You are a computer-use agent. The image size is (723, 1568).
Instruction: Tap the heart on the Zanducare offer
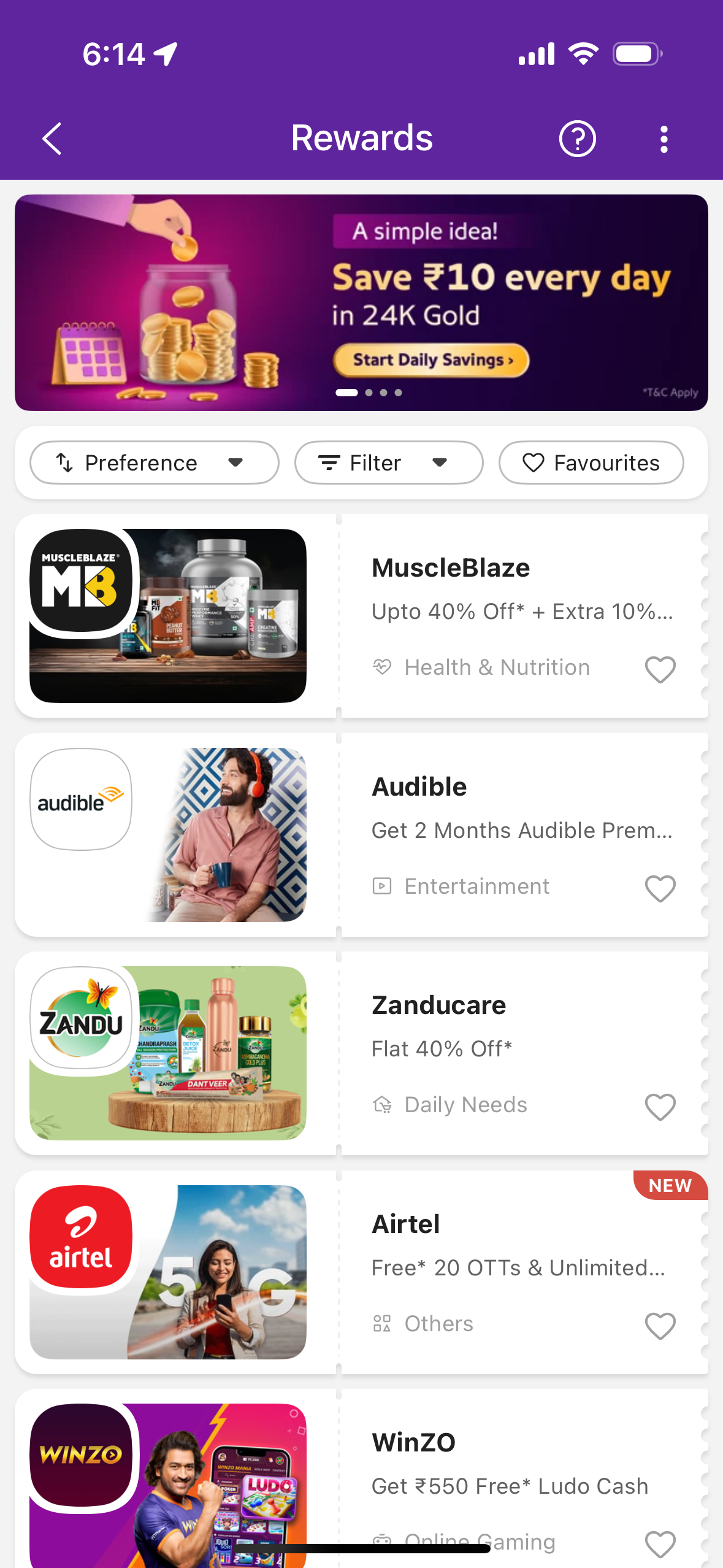click(660, 1107)
